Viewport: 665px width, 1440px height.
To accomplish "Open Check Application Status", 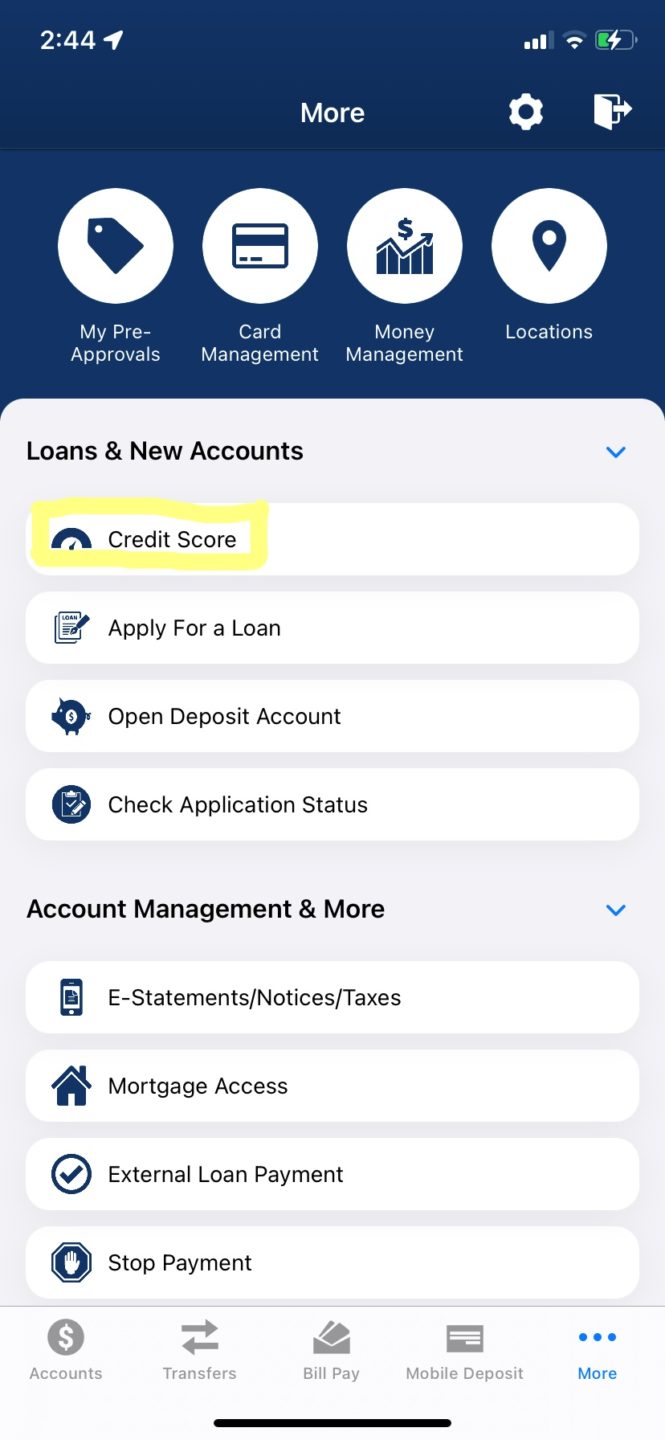I will tap(332, 805).
